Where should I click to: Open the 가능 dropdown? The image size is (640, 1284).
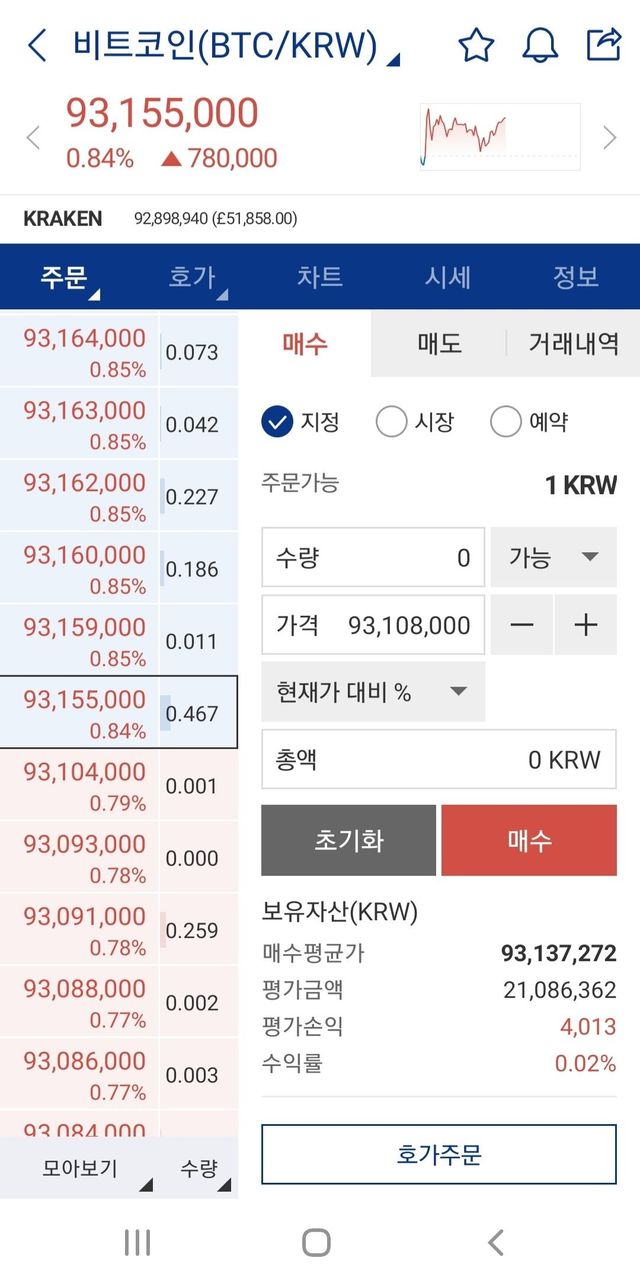point(553,557)
